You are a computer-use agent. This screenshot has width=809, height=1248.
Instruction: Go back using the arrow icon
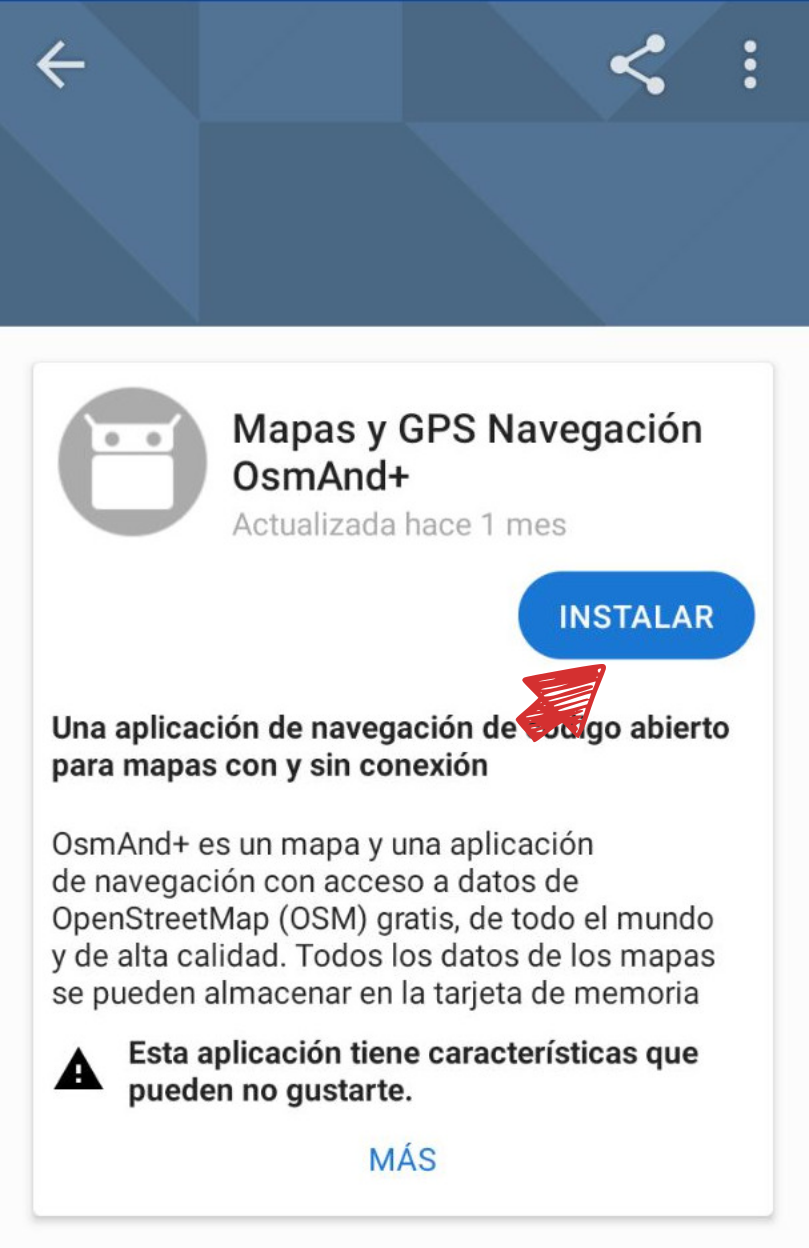[61, 65]
